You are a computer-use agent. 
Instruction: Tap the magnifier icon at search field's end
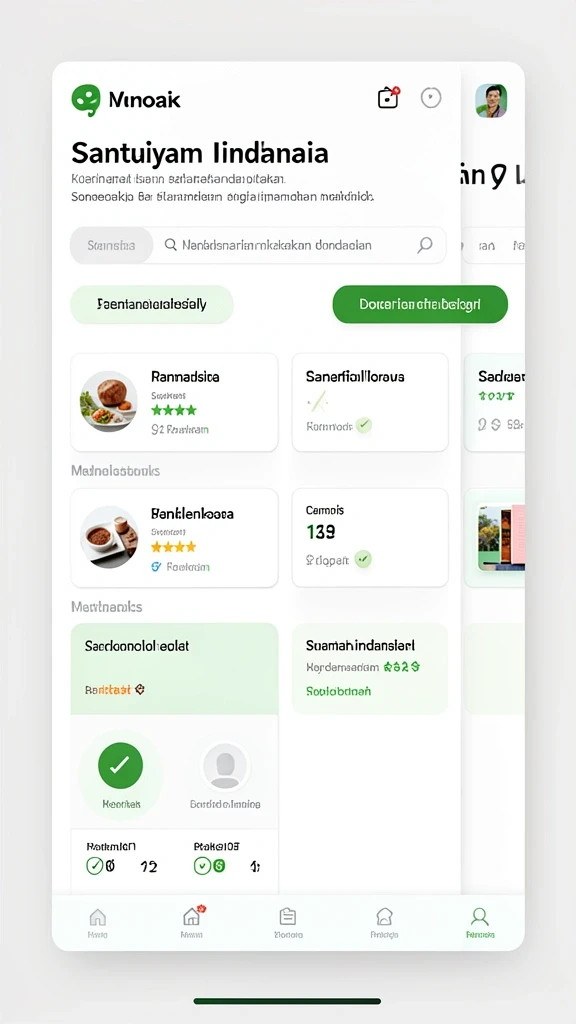tap(425, 245)
